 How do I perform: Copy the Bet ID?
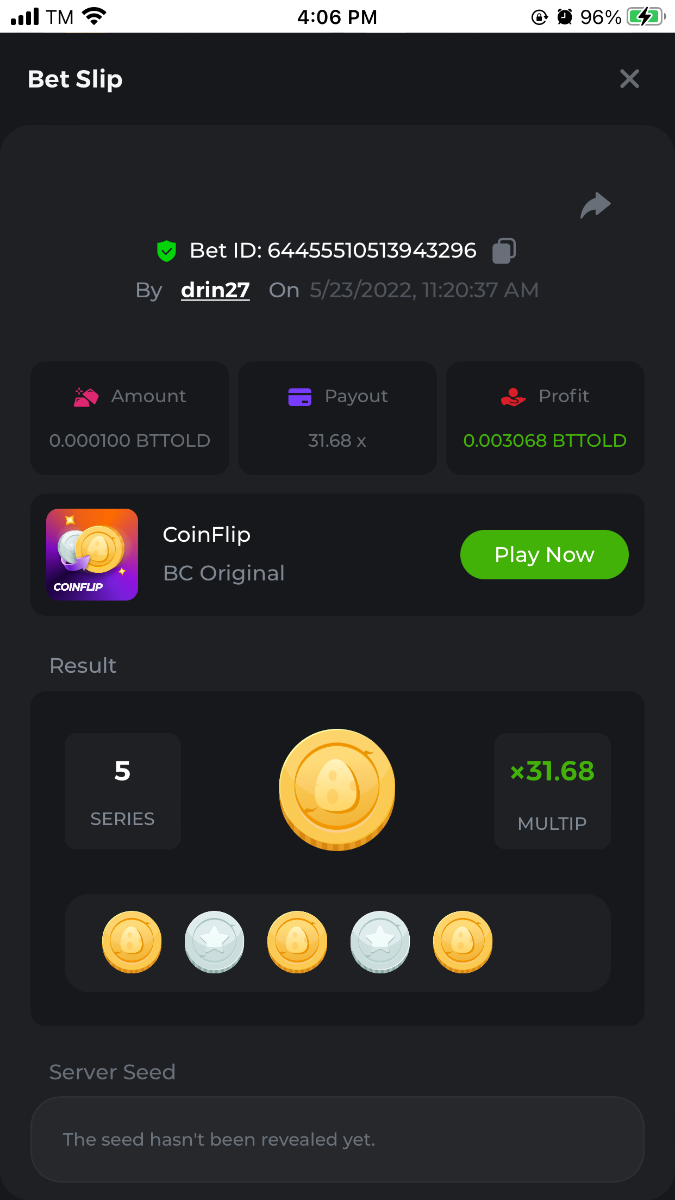[x=505, y=250]
